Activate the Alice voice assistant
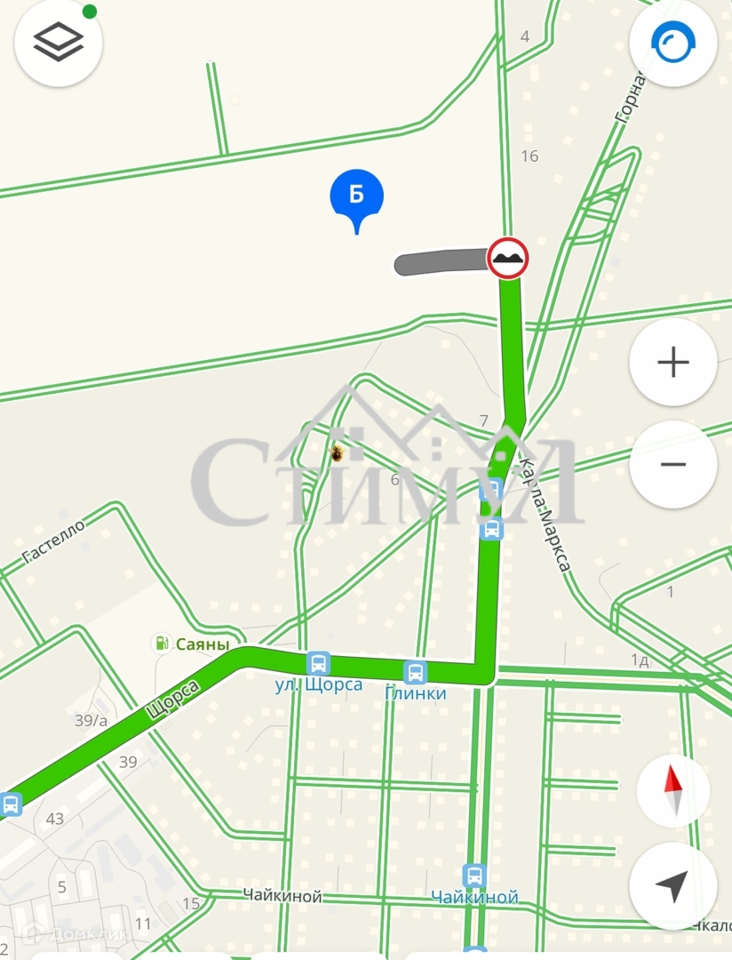This screenshot has height=960, width=732. coord(673,43)
